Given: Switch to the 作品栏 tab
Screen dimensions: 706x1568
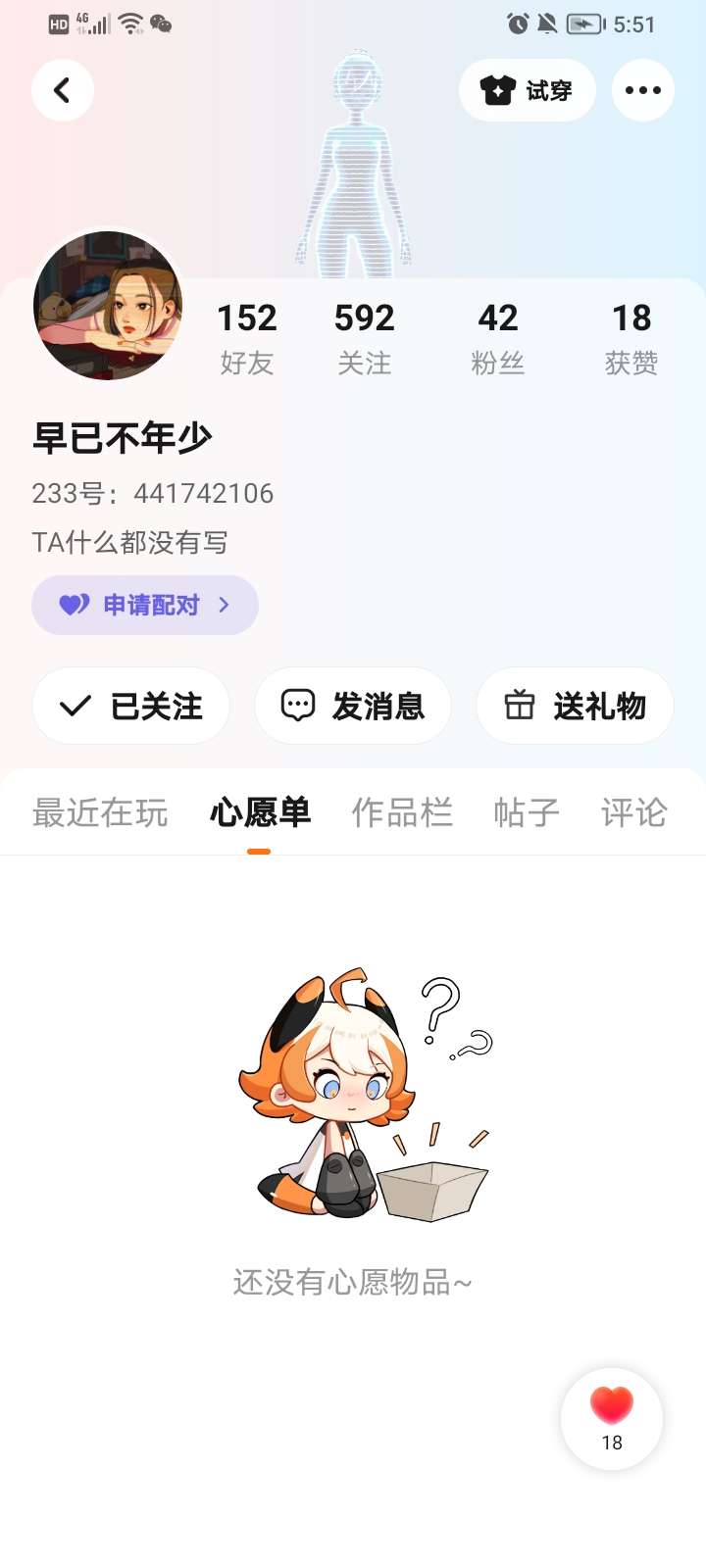Looking at the screenshot, I should (x=402, y=812).
